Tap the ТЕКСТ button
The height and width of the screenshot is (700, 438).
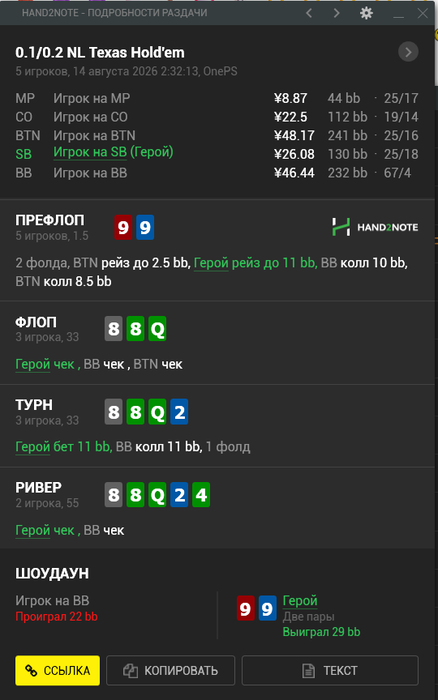tap(330, 670)
